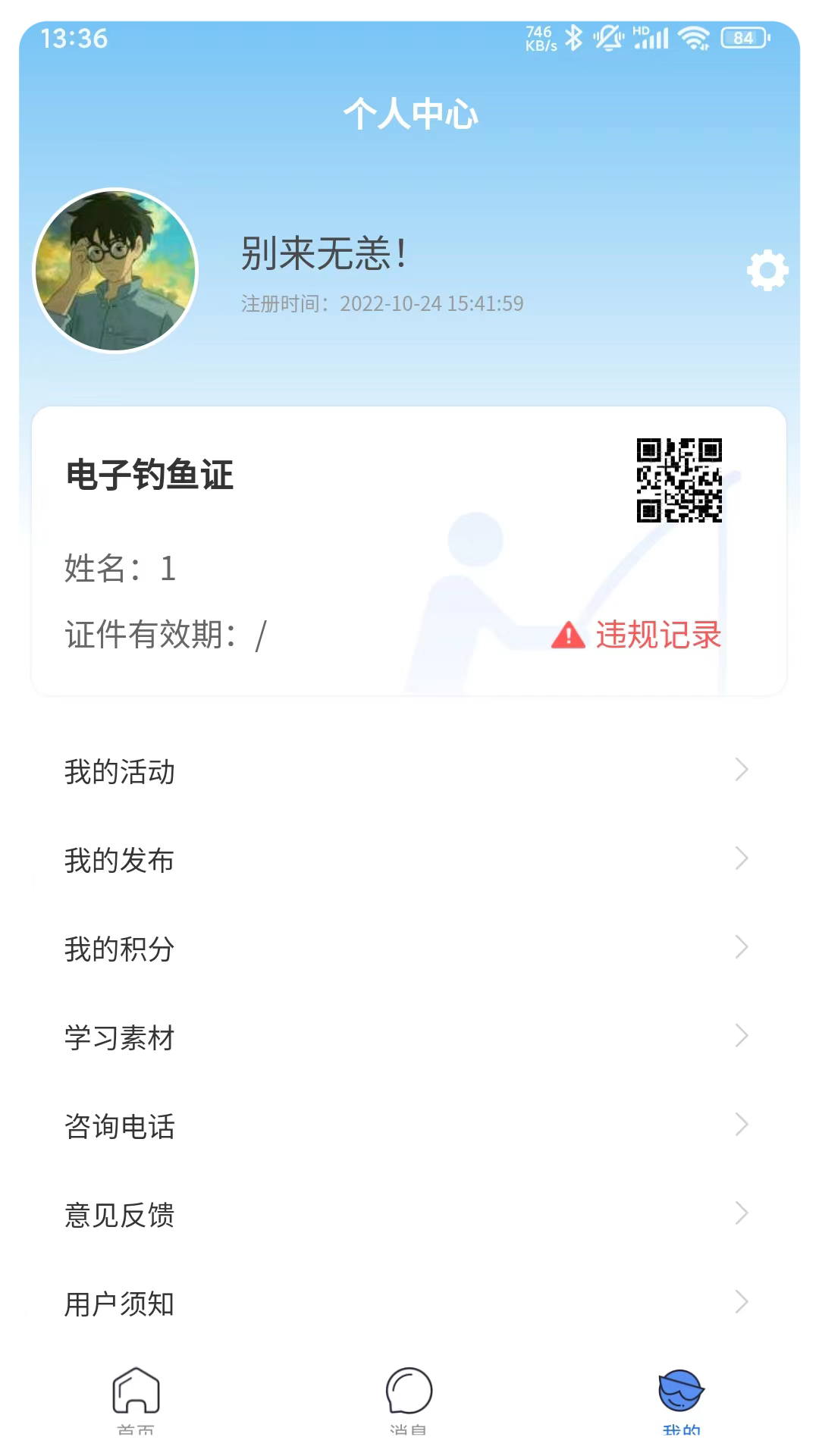Open 学习素材
This screenshot has width=819, height=1456.
click(x=408, y=1037)
